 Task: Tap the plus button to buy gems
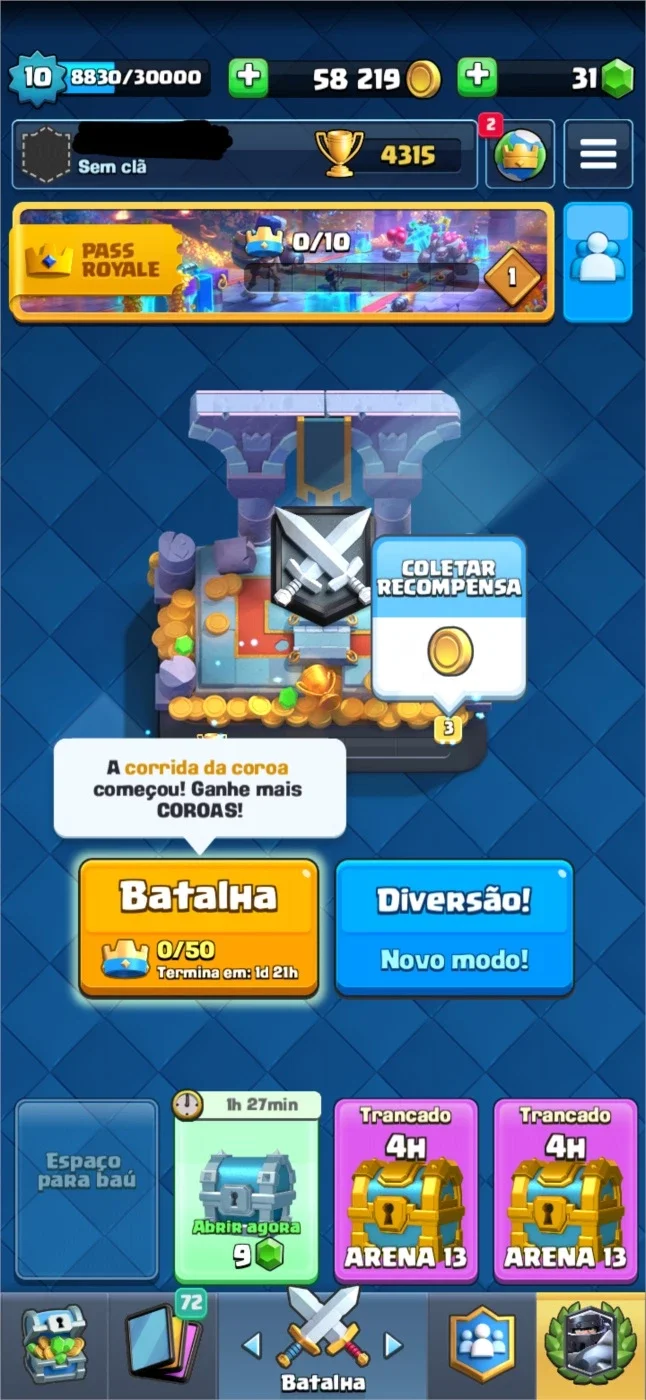[x=477, y=77]
